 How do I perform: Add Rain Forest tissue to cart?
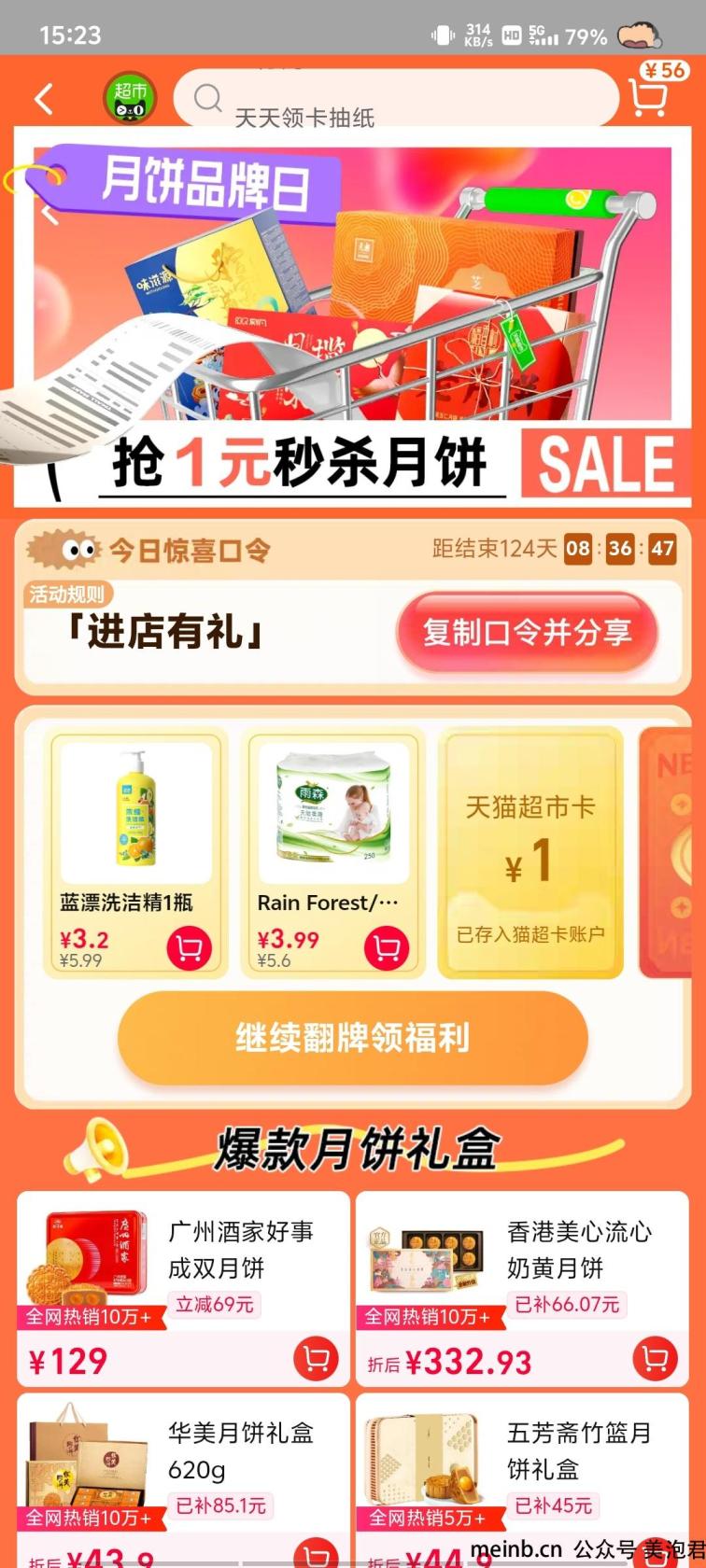pyautogui.click(x=387, y=948)
